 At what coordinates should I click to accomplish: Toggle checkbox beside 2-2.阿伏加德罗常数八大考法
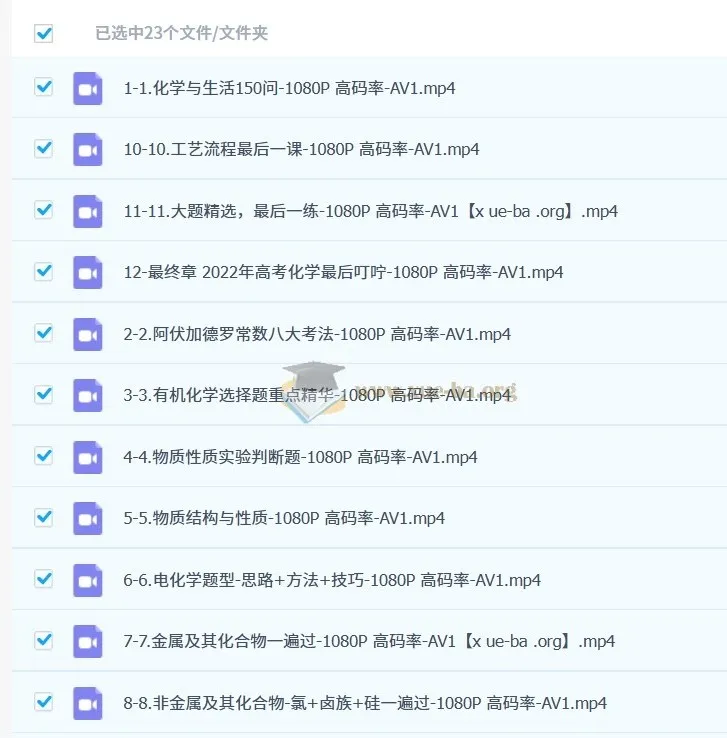(x=43, y=333)
